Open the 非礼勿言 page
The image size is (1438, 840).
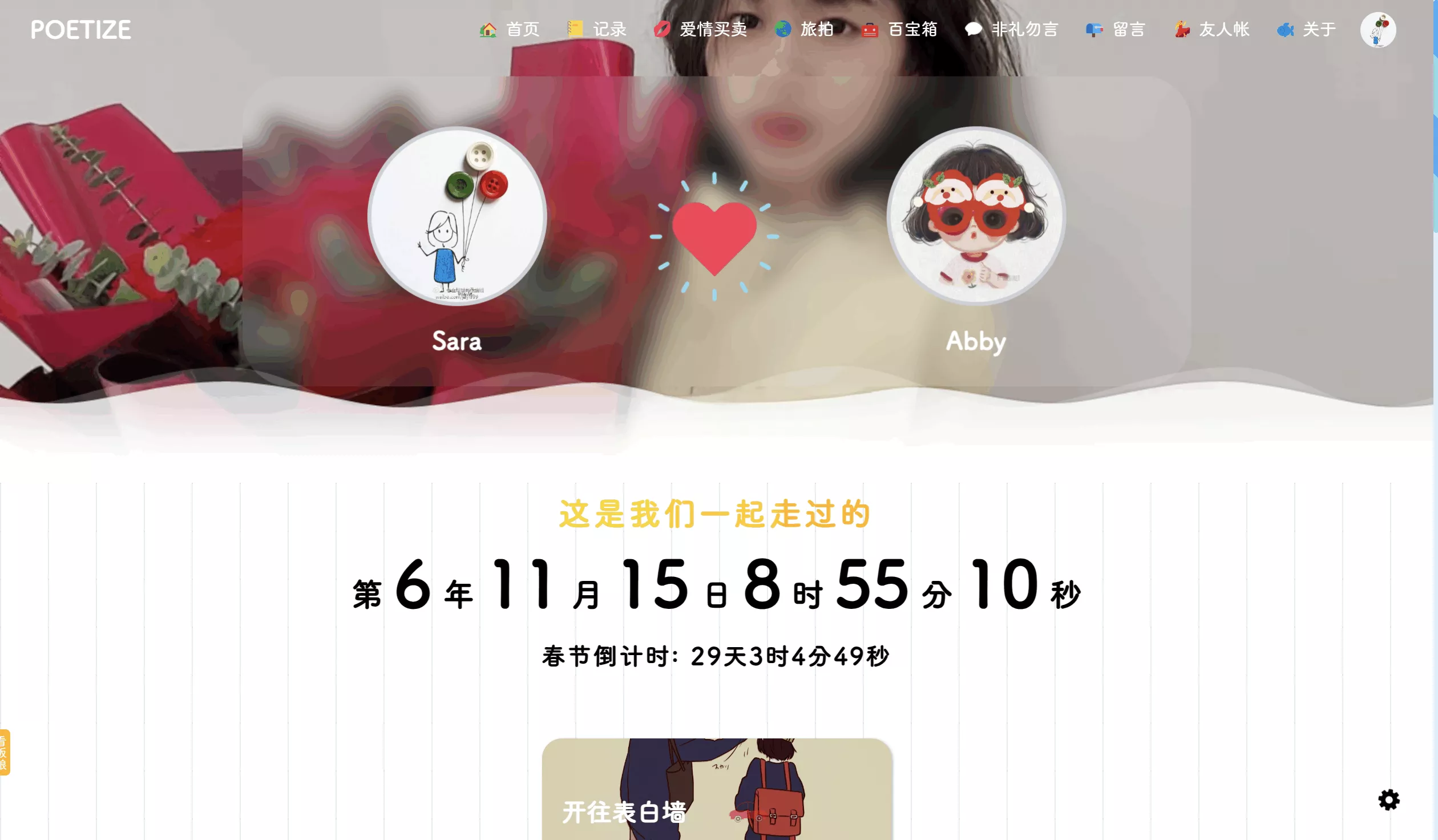1012,29
